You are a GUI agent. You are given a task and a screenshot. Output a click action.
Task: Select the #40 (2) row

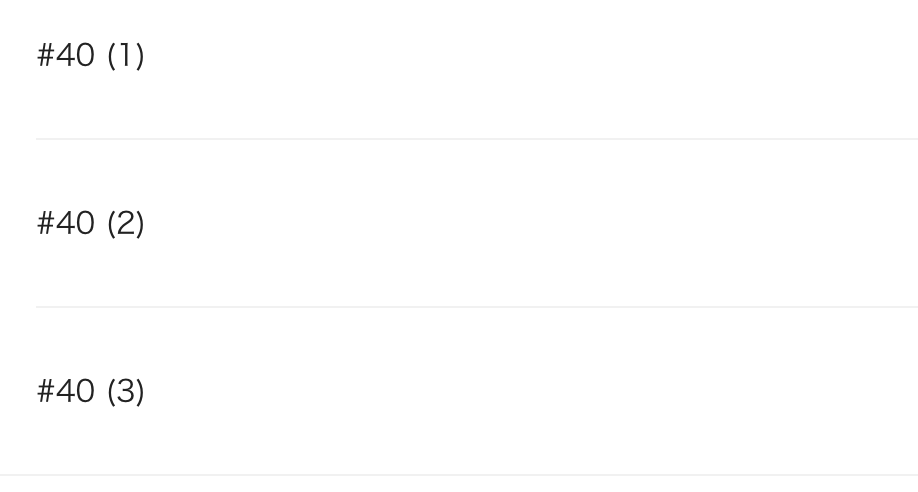91,224
